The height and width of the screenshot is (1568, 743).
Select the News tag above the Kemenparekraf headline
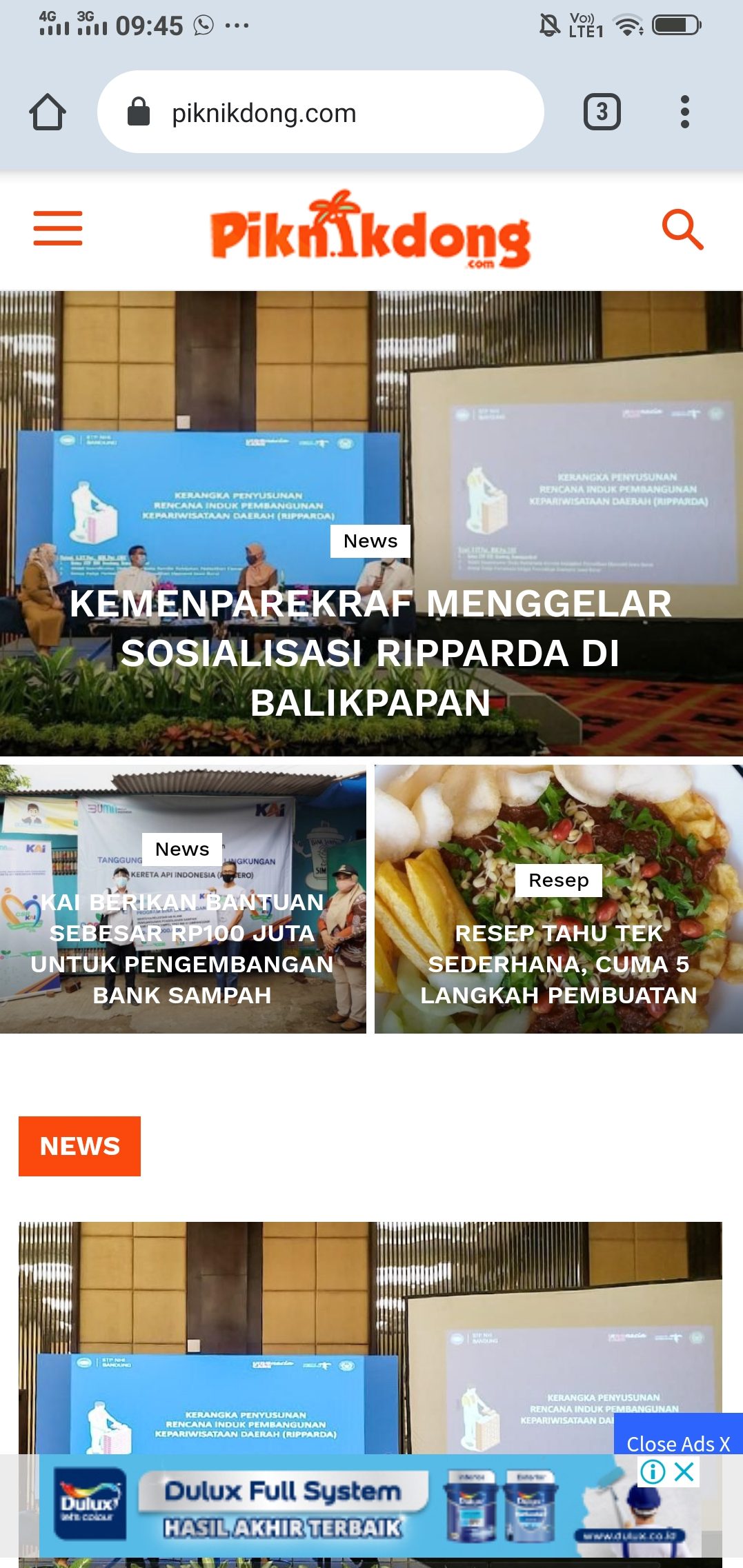[x=370, y=541]
